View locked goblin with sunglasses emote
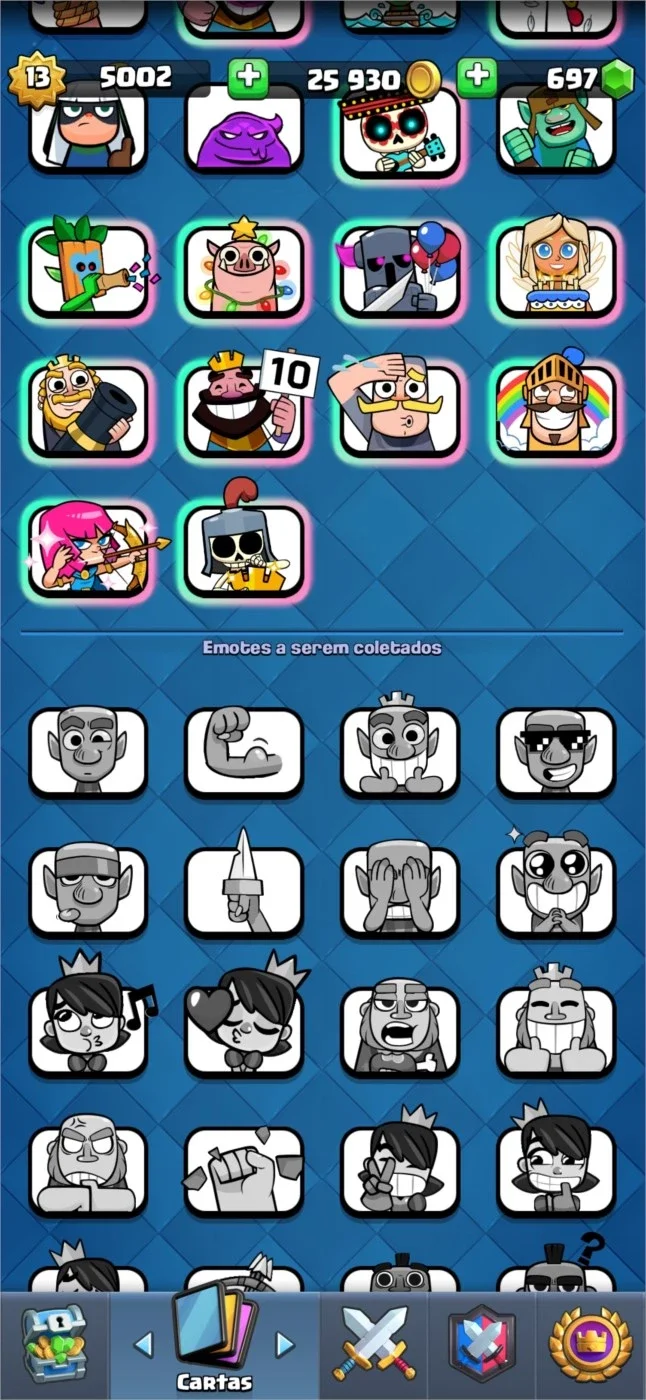 coord(556,751)
